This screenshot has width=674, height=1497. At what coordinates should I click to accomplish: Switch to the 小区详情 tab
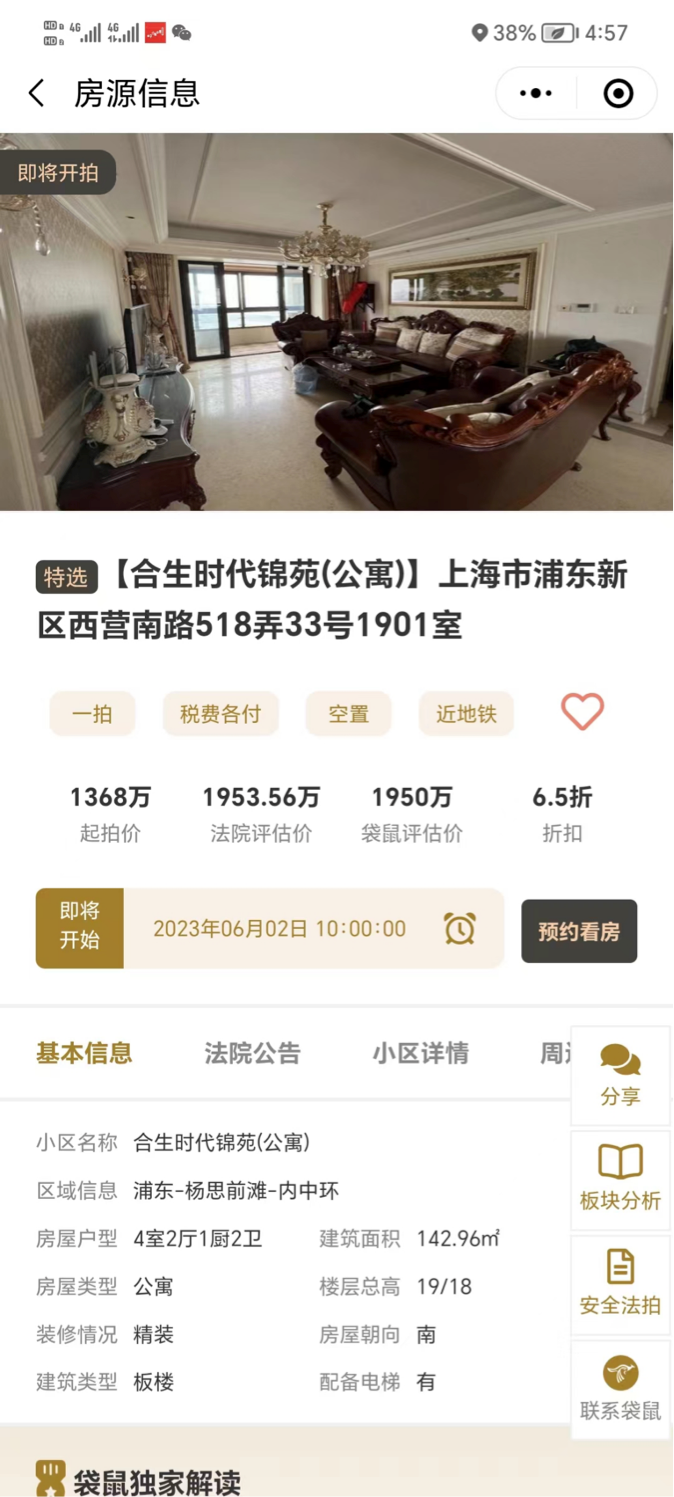[x=420, y=1053]
